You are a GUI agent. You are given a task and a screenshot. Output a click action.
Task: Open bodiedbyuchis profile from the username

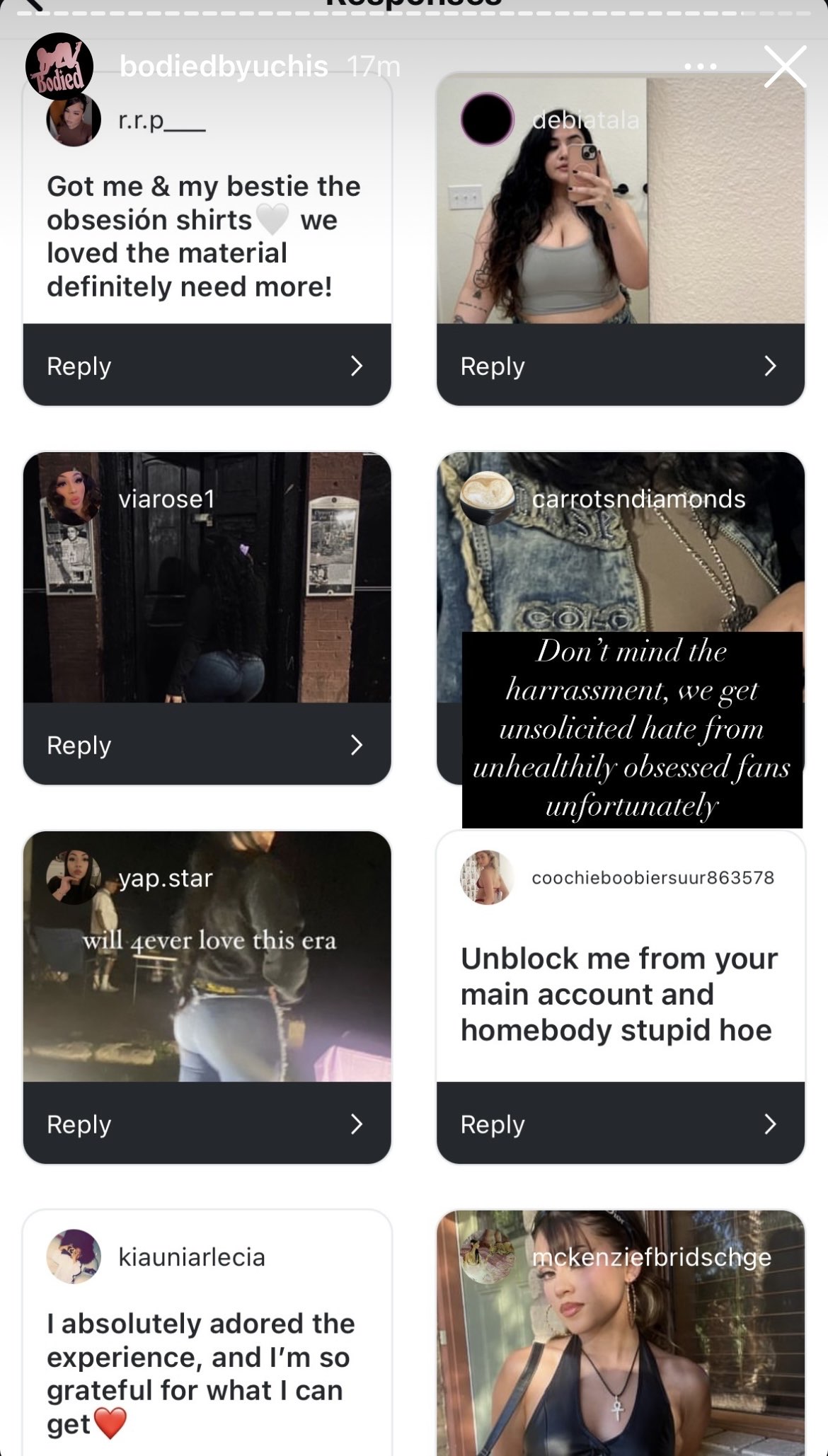(x=224, y=67)
